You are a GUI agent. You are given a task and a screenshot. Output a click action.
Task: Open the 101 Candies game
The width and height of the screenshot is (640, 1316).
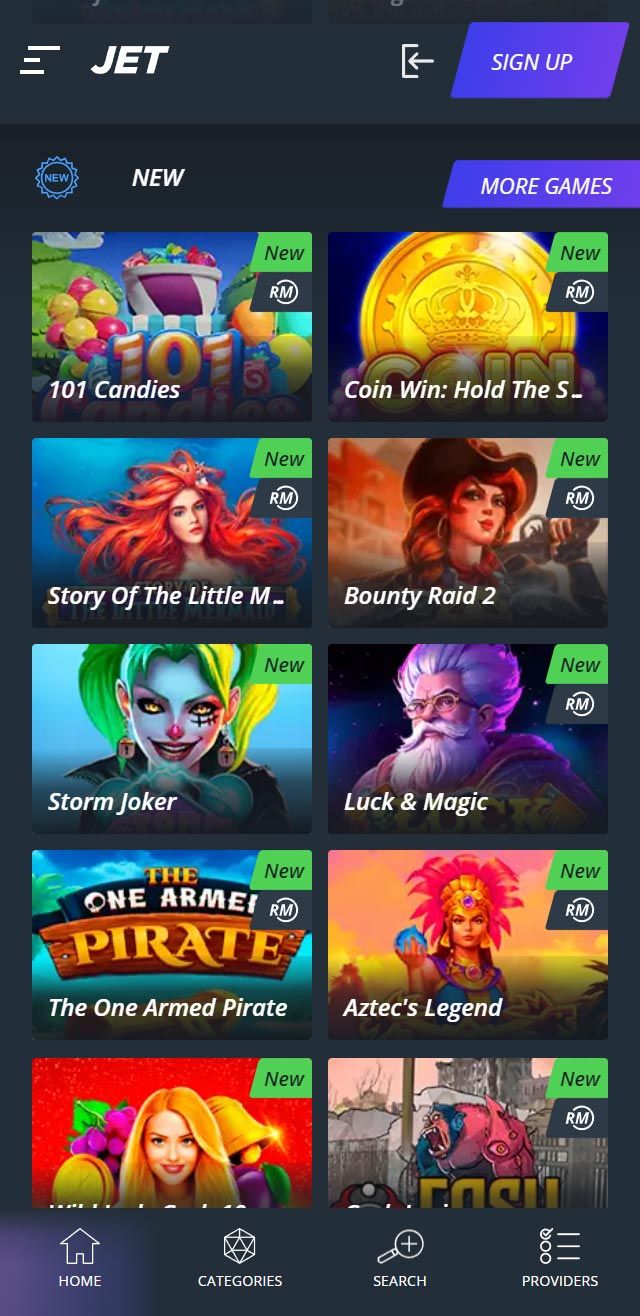172,327
